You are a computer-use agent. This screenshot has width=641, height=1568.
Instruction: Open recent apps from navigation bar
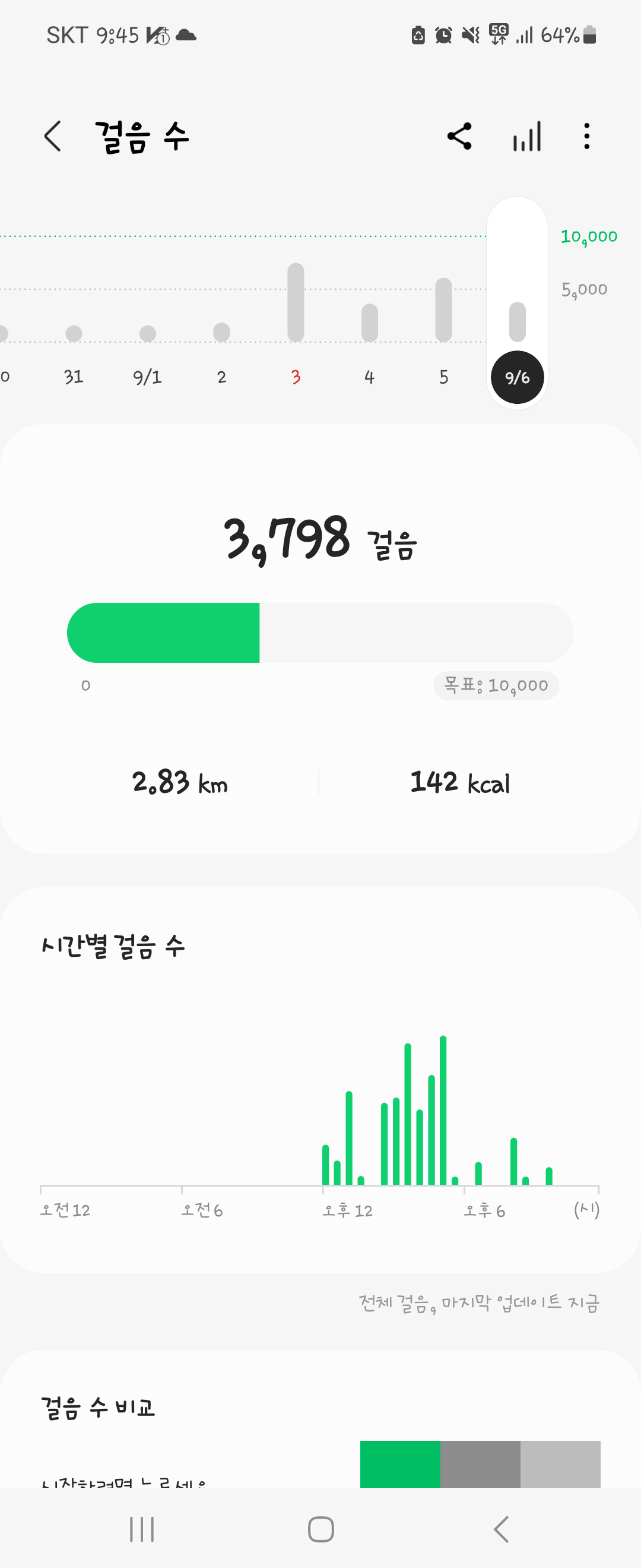pos(142,1529)
